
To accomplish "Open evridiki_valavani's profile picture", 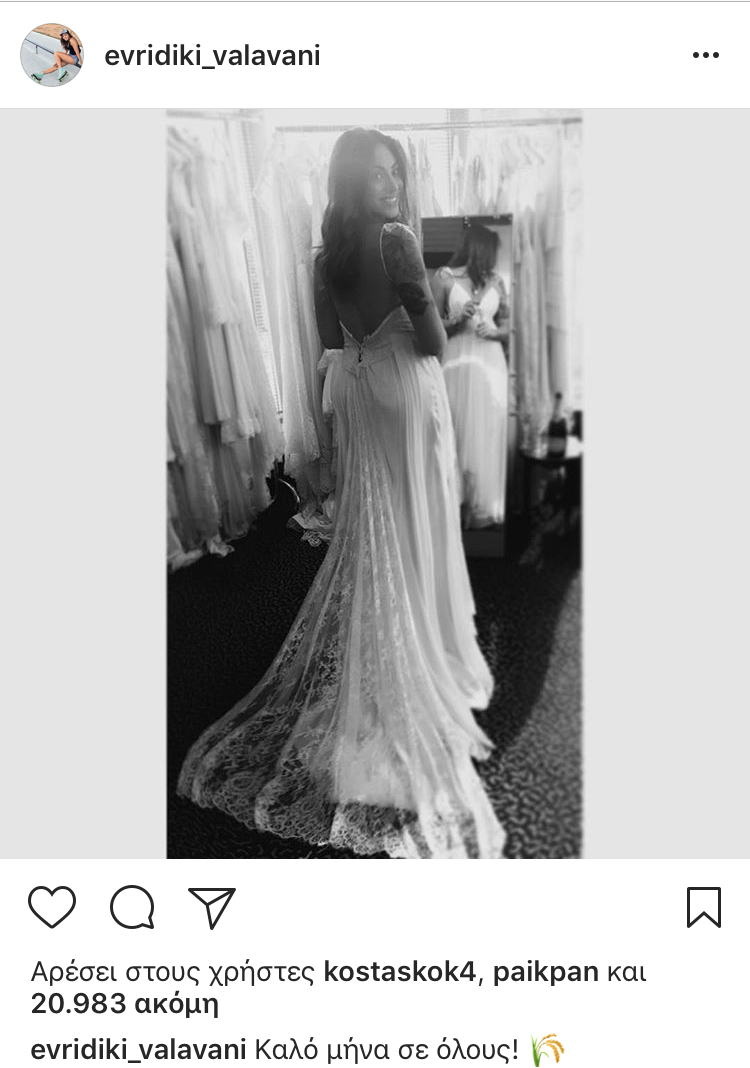I will [52, 55].
